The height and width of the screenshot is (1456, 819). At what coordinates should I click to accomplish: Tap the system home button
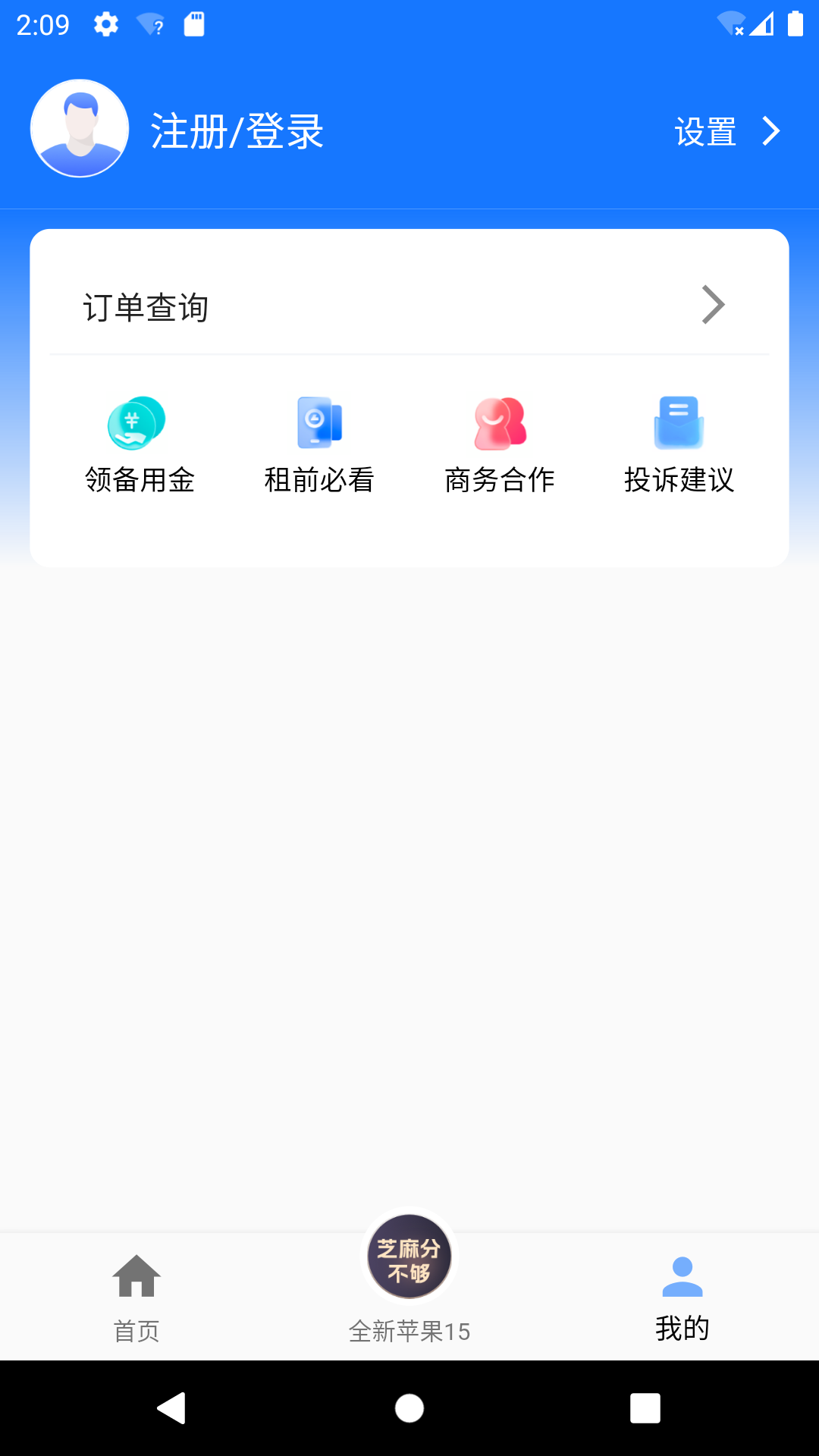click(409, 1408)
